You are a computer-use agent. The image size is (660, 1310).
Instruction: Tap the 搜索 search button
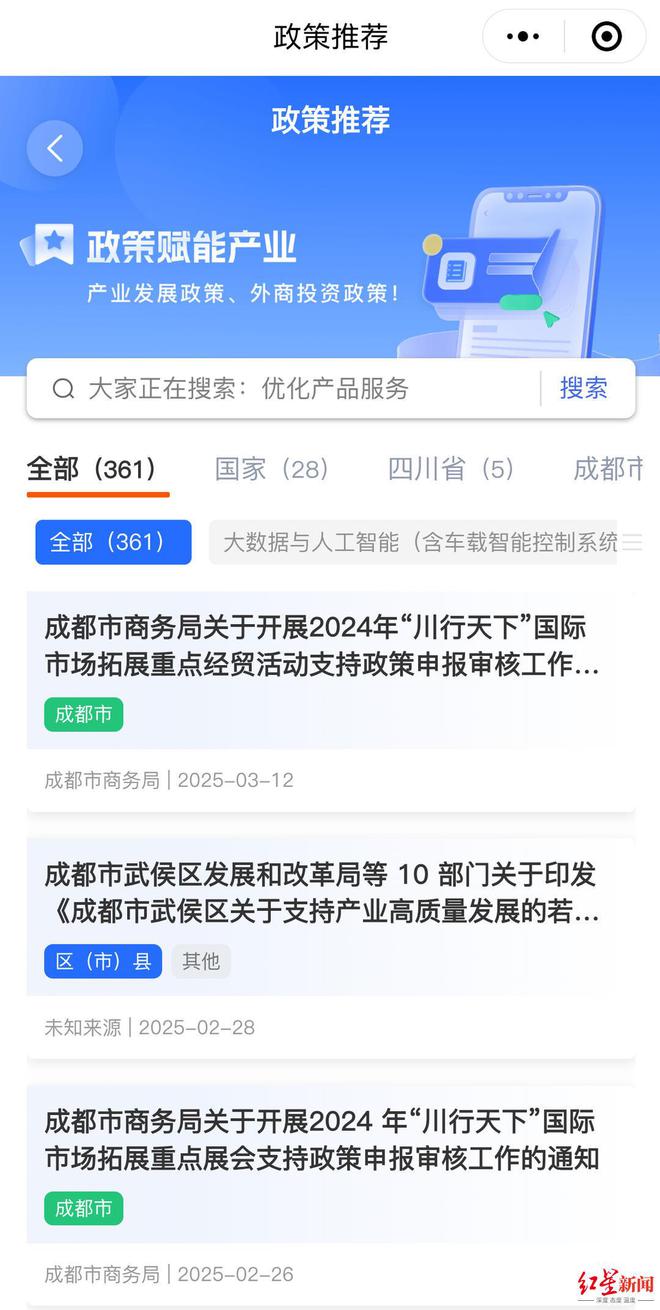pos(583,389)
